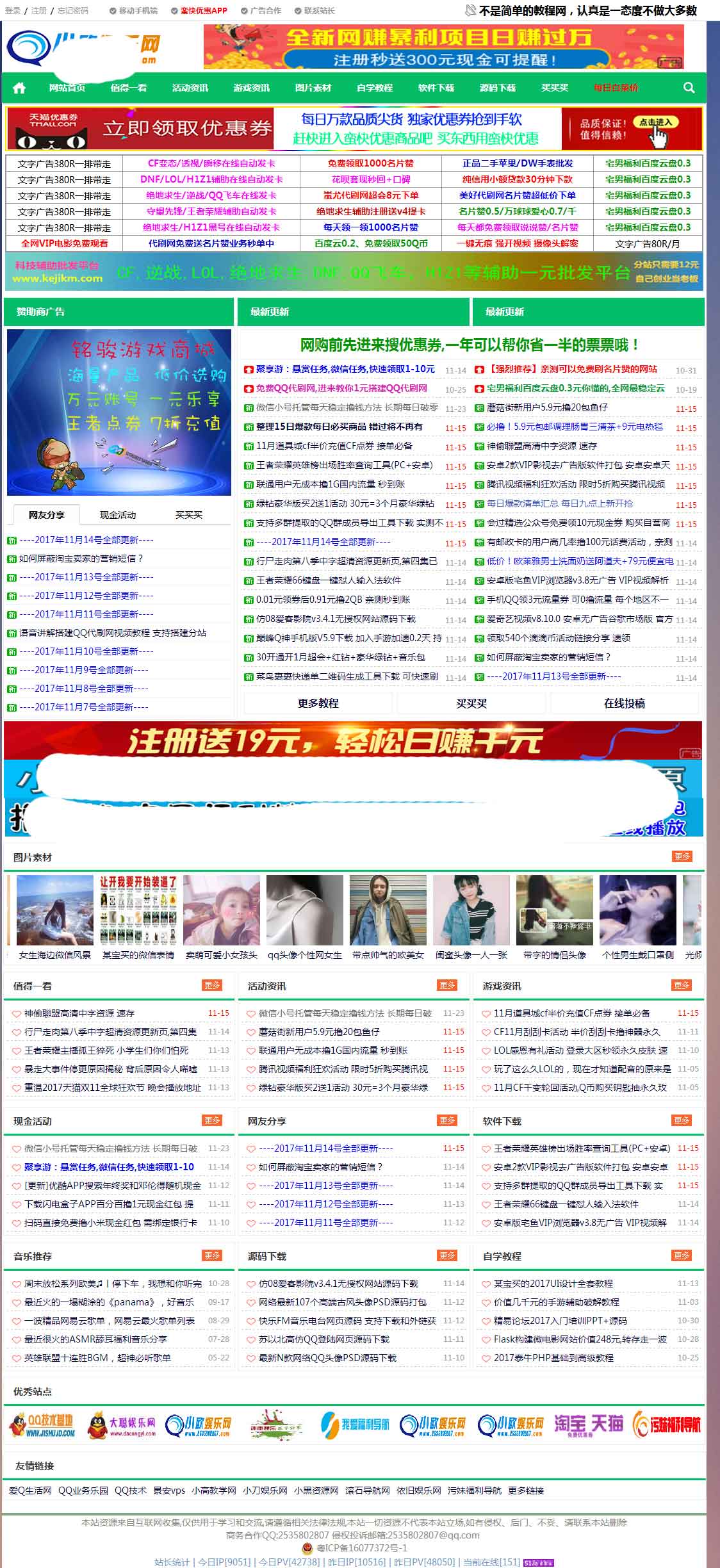Select 源码下载 in the top navigation

click(x=497, y=88)
